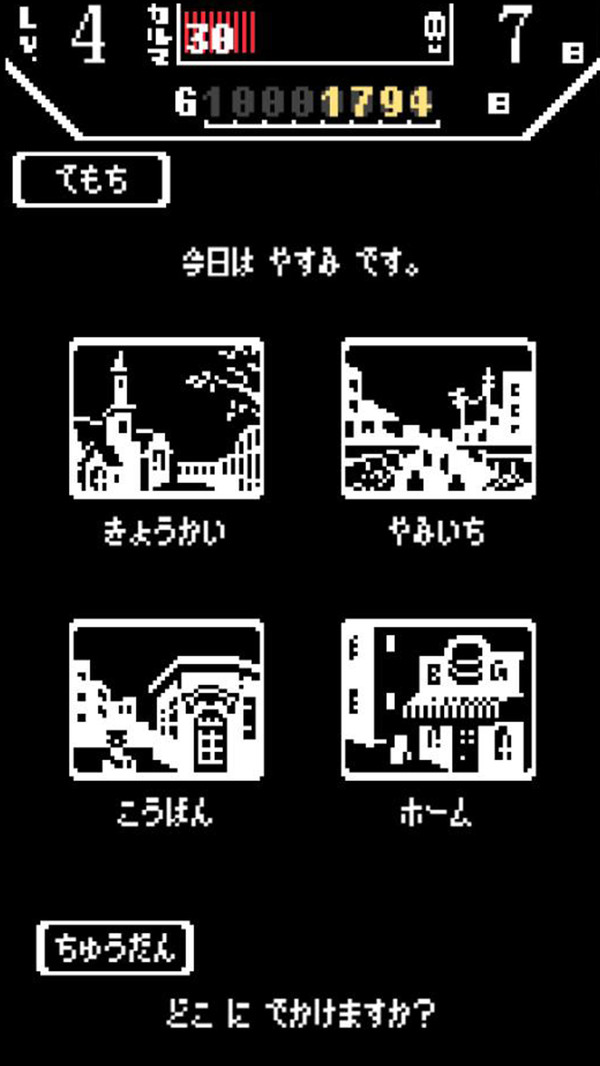The height and width of the screenshot is (1066, 600).
Task: Select the こうばん police box
Action: coord(166,699)
